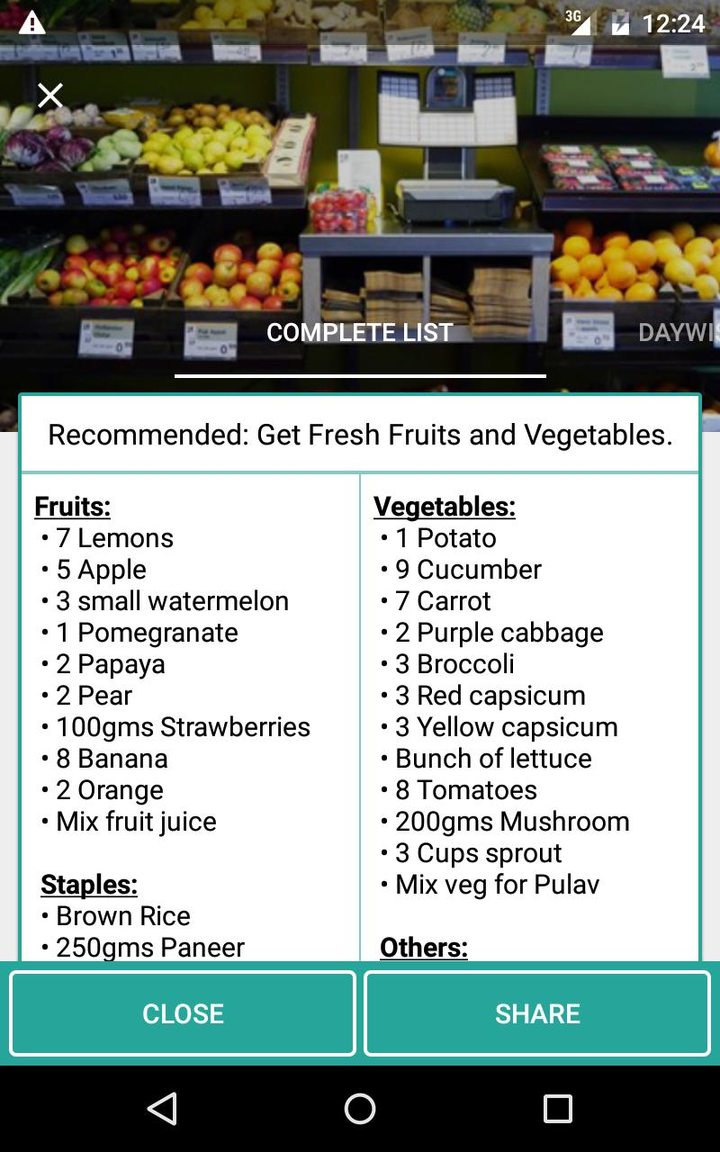Expand the Others section heading

(x=424, y=947)
